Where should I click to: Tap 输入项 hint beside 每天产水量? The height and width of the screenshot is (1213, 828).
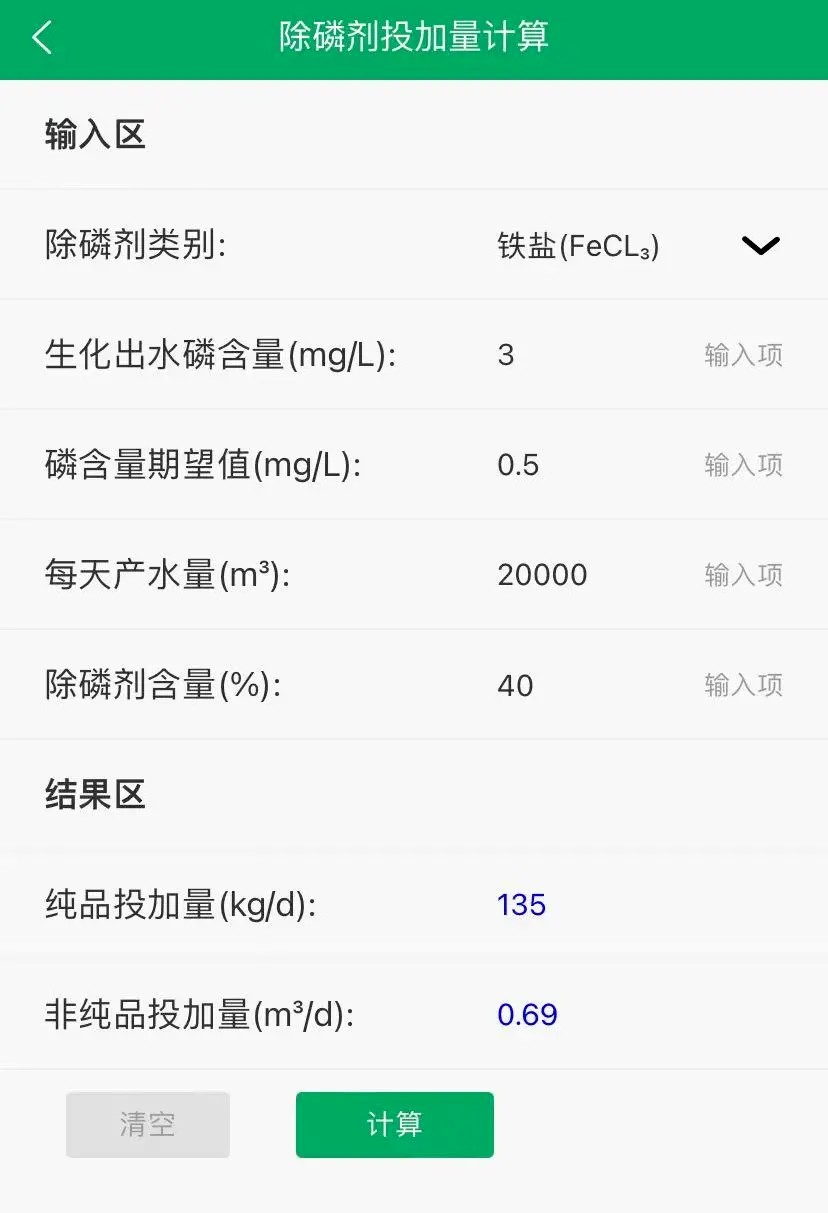(744, 574)
